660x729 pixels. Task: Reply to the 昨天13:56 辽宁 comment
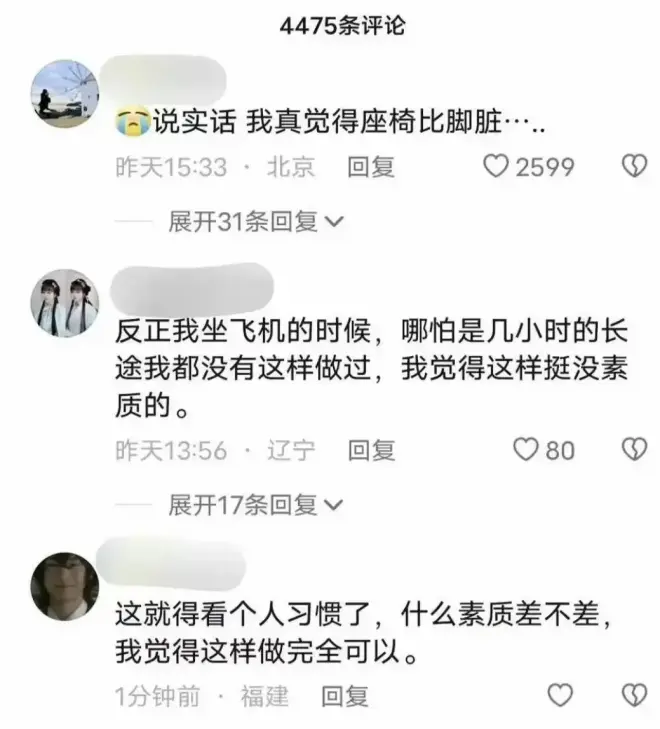[x=371, y=450]
